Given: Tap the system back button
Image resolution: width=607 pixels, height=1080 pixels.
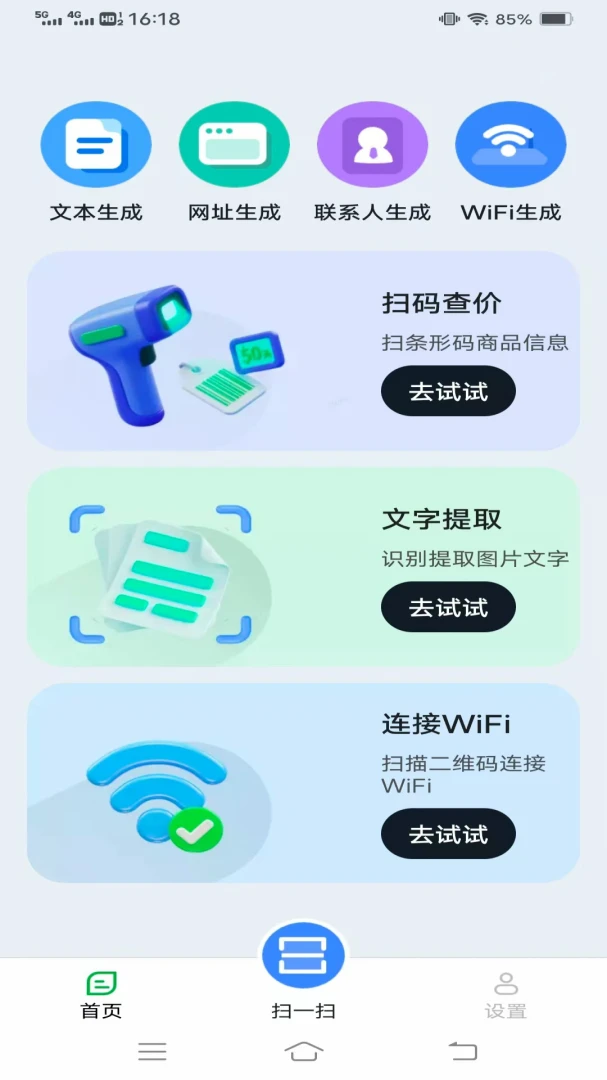Looking at the screenshot, I should [x=463, y=1051].
